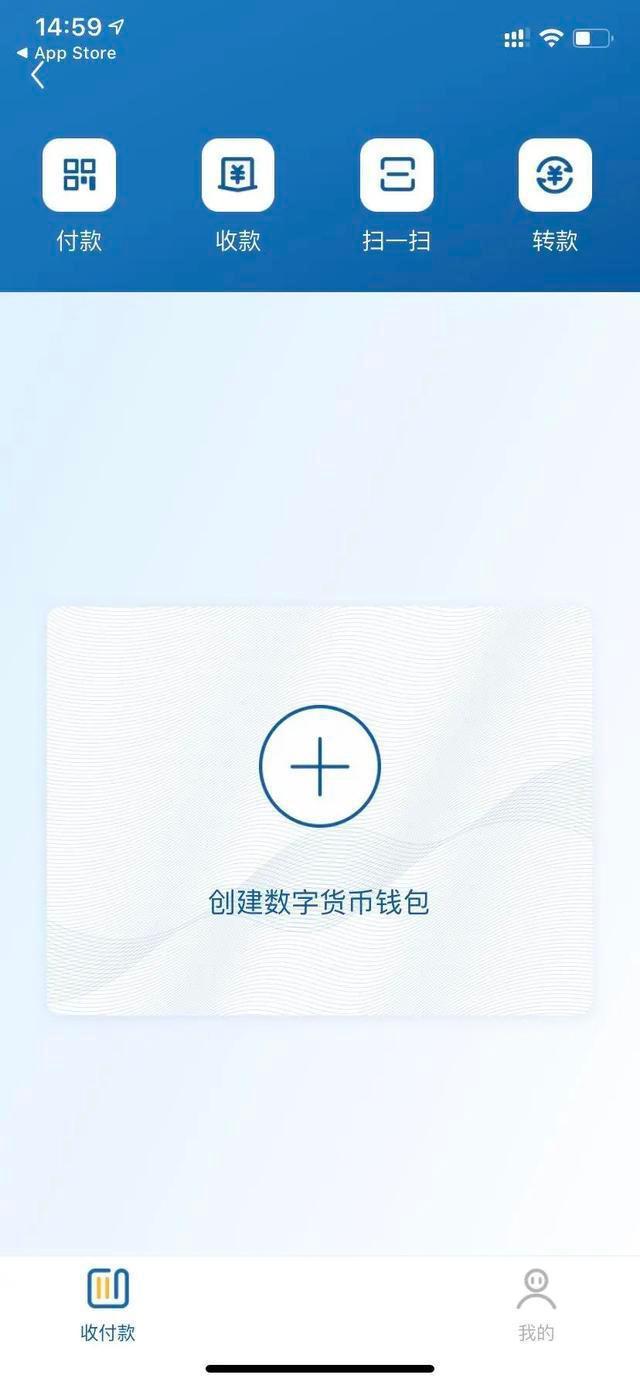
Task: Switch to the 我的 tab
Action: 536,1304
